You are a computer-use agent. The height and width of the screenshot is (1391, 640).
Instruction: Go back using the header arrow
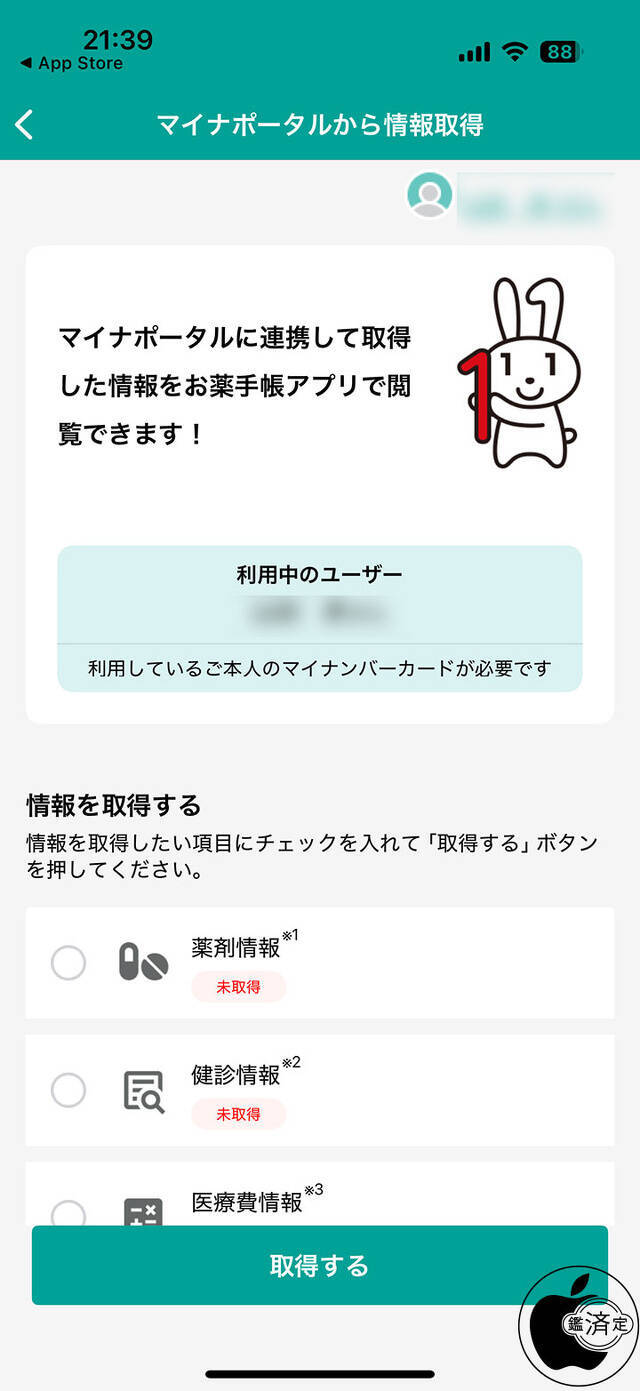pos(25,125)
